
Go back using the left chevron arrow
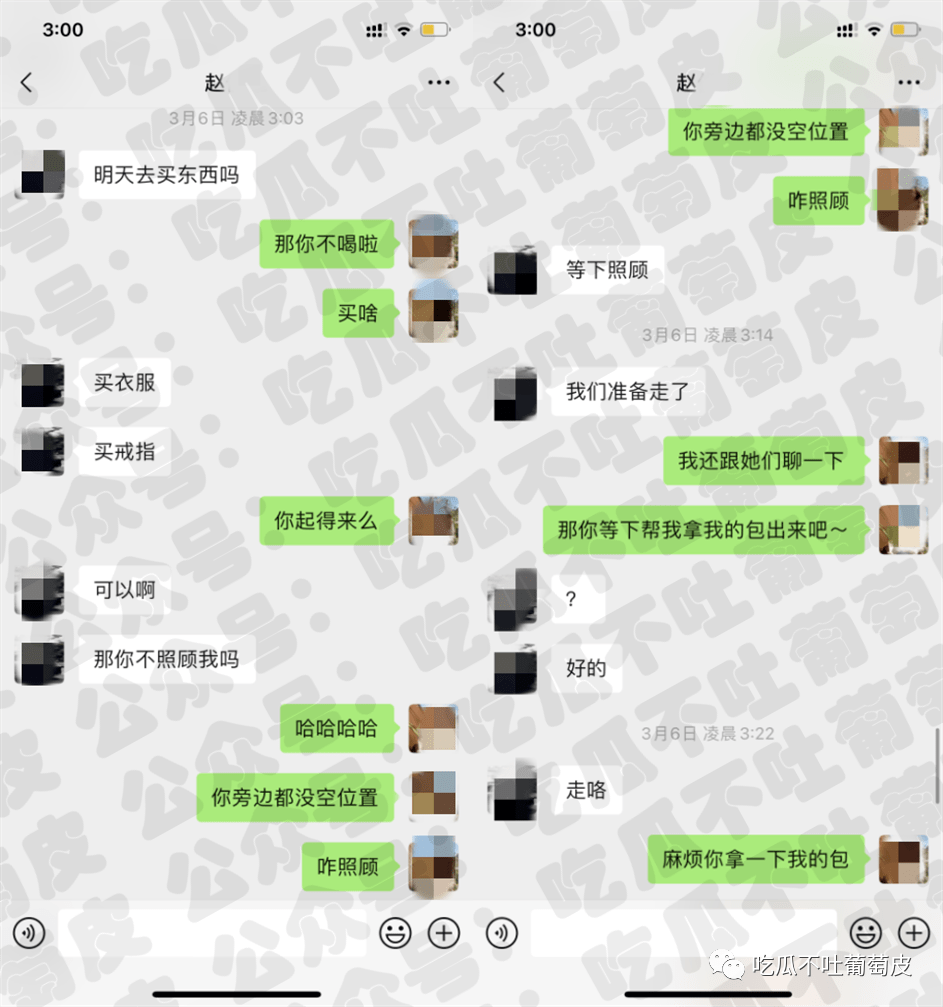(x=26, y=82)
